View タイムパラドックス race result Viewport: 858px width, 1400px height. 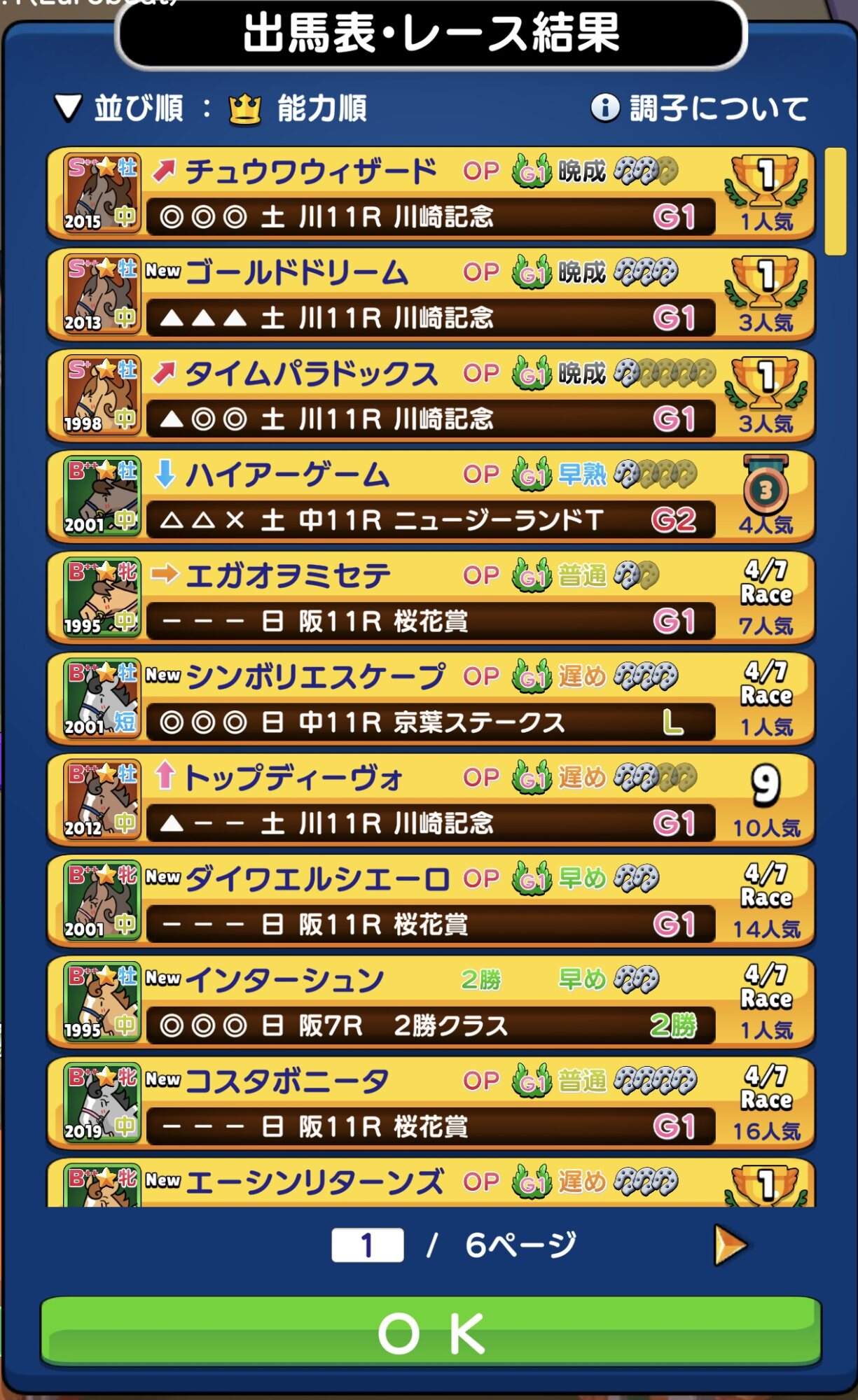430,396
